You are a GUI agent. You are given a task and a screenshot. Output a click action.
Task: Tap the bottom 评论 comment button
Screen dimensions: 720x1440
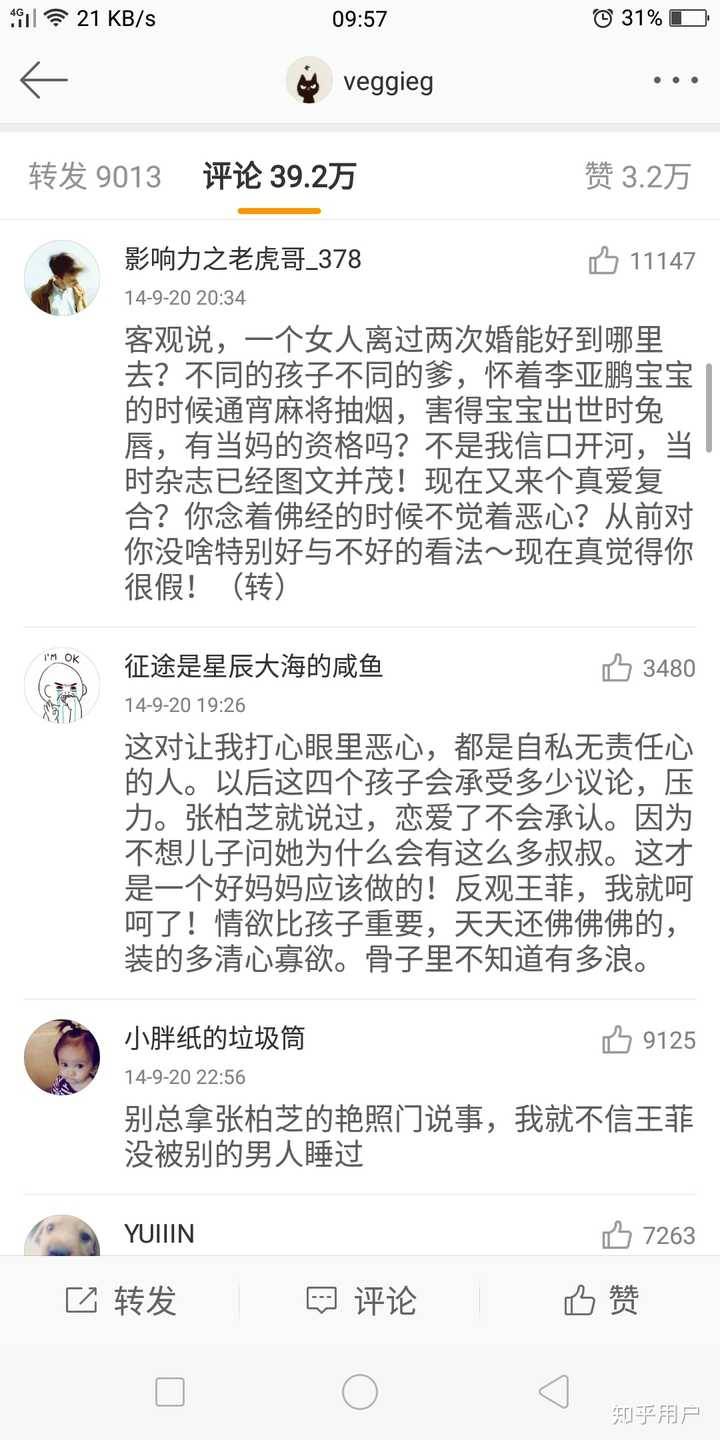click(x=360, y=1300)
